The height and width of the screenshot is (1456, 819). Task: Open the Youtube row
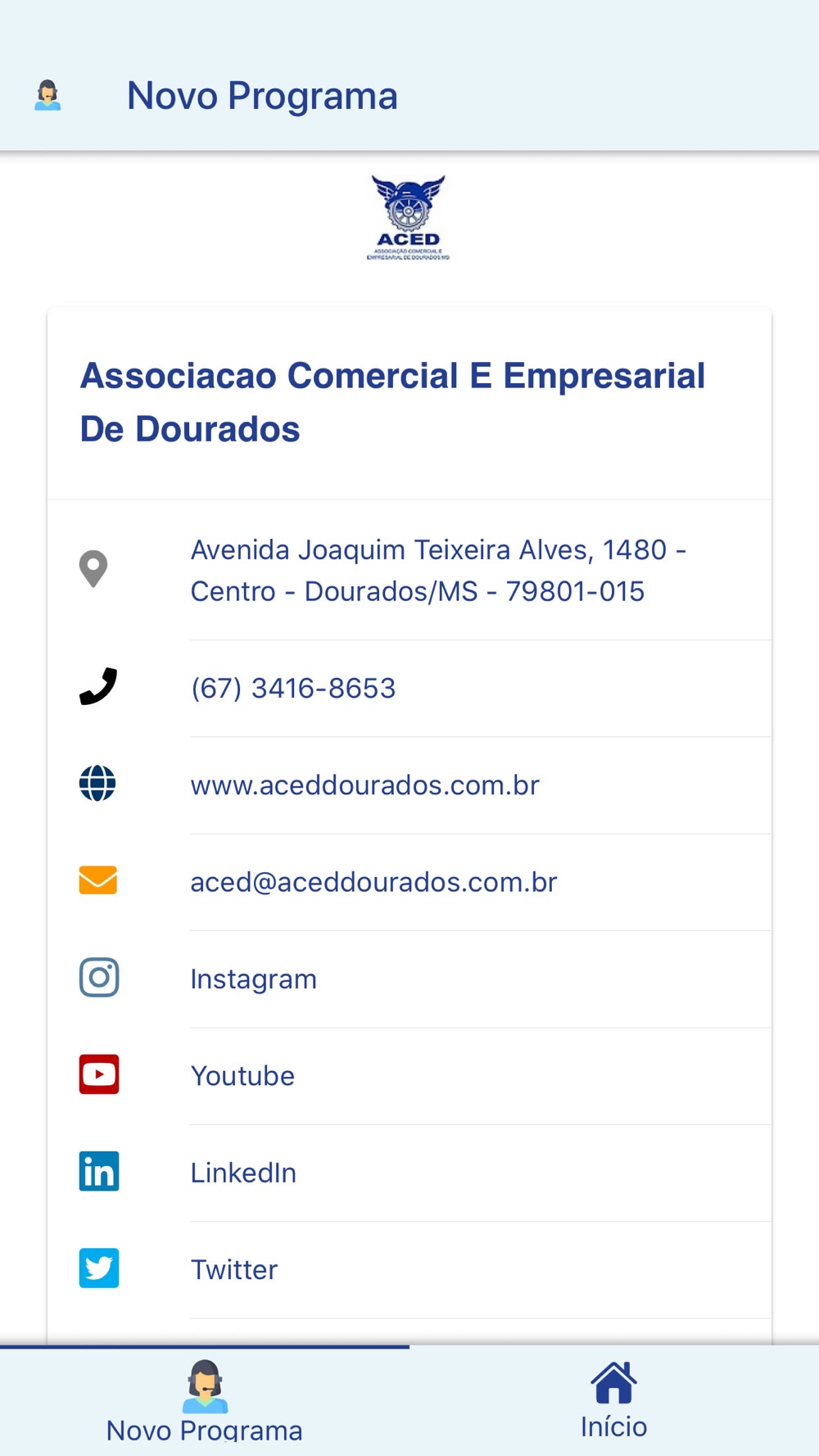pyautogui.click(x=409, y=1076)
